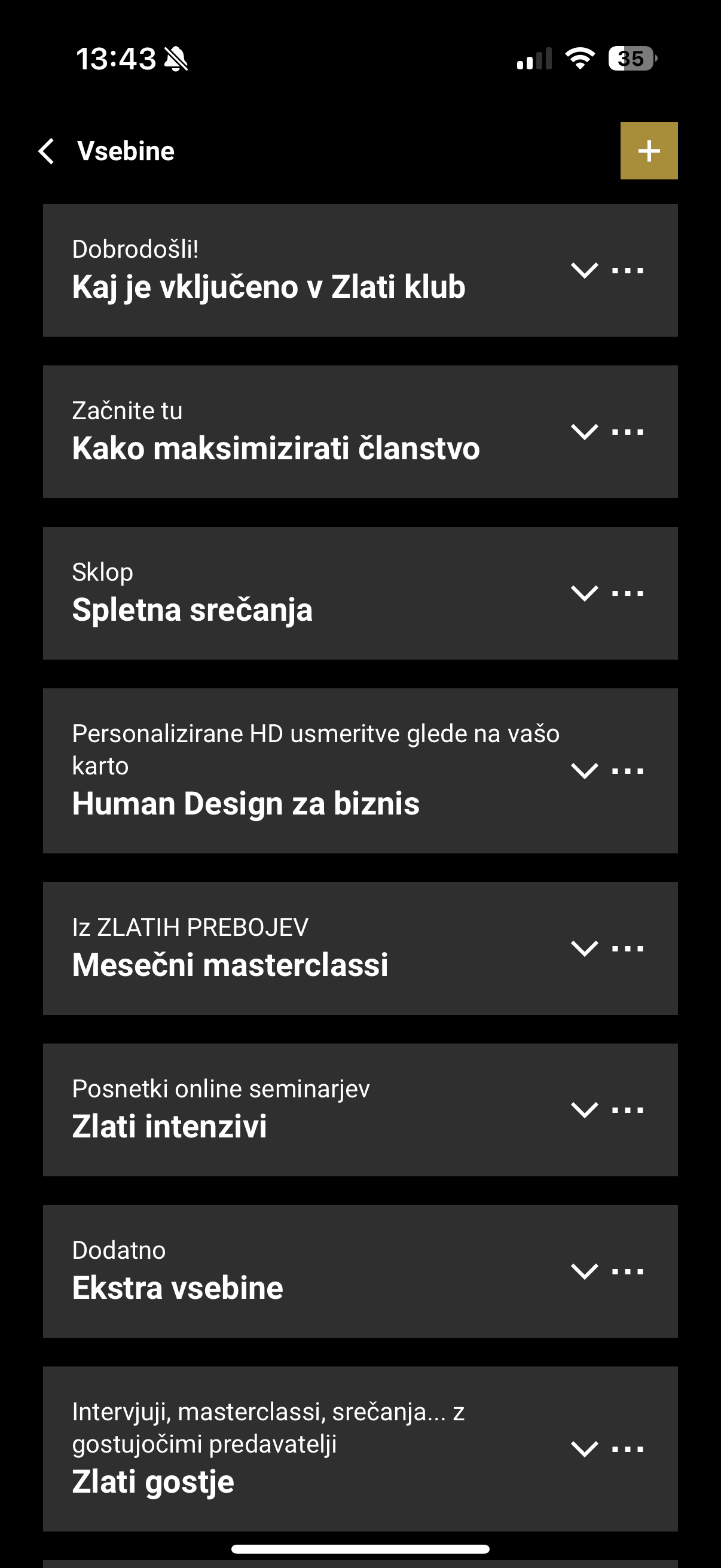The width and height of the screenshot is (721, 1568).
Task: Open more options for Human Design za biznis
Action: (627, 771)
